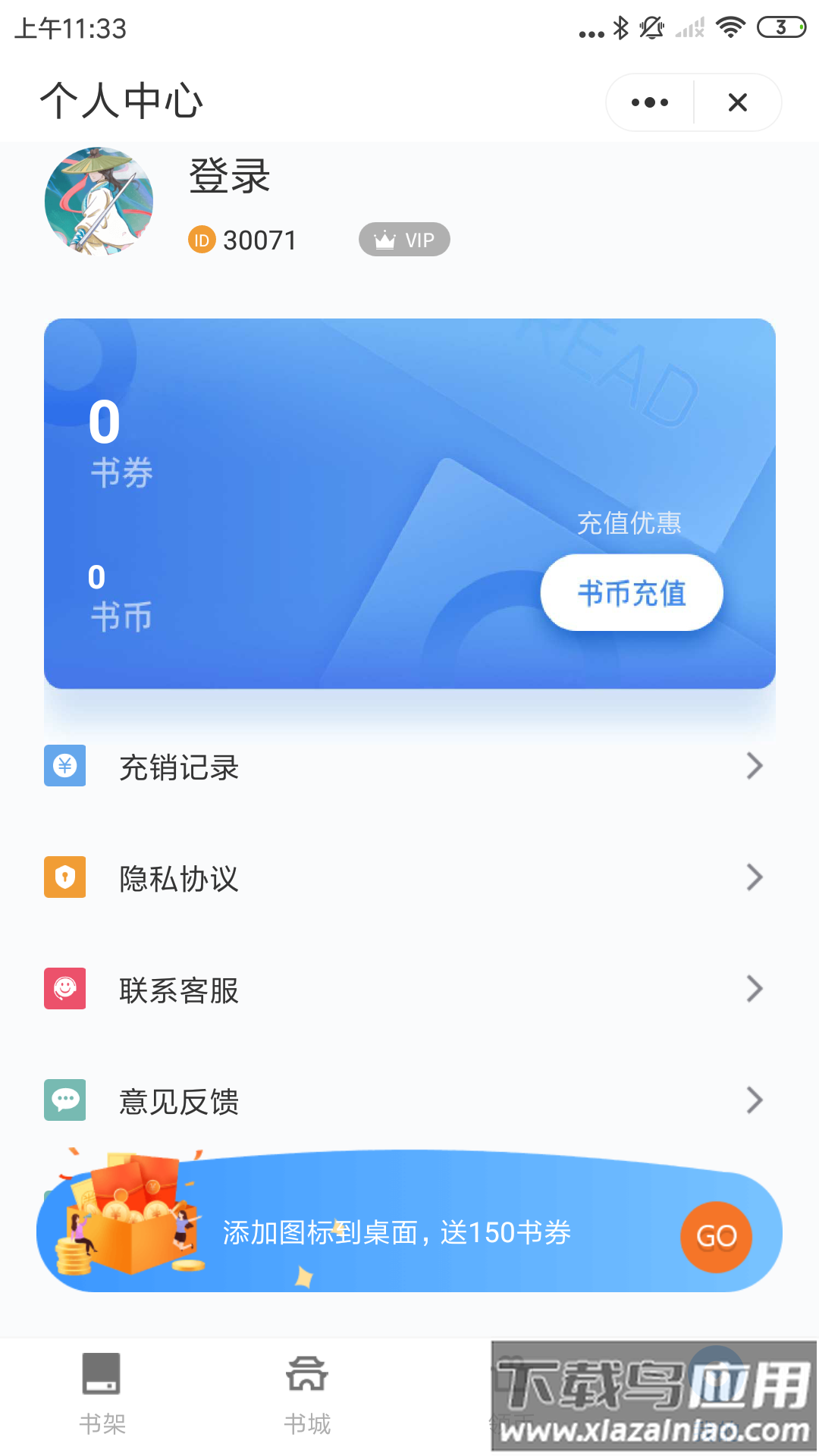Viewport: 819px width, 1456px height.
Task: Select the 隐私协议 shield icon
Action: (x=64, y=877)
